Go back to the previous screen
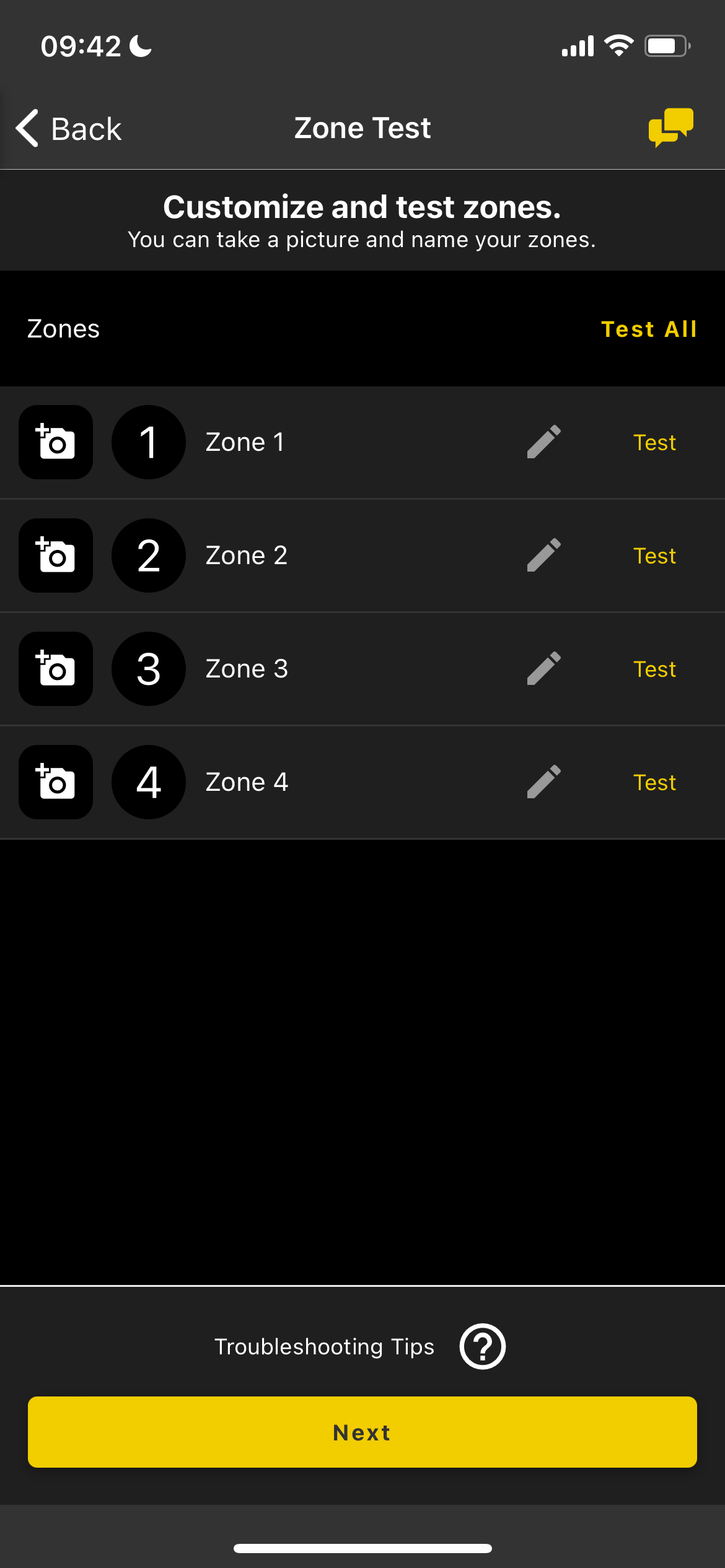Viewport: 725px width, 1568px height. [68, 129]
